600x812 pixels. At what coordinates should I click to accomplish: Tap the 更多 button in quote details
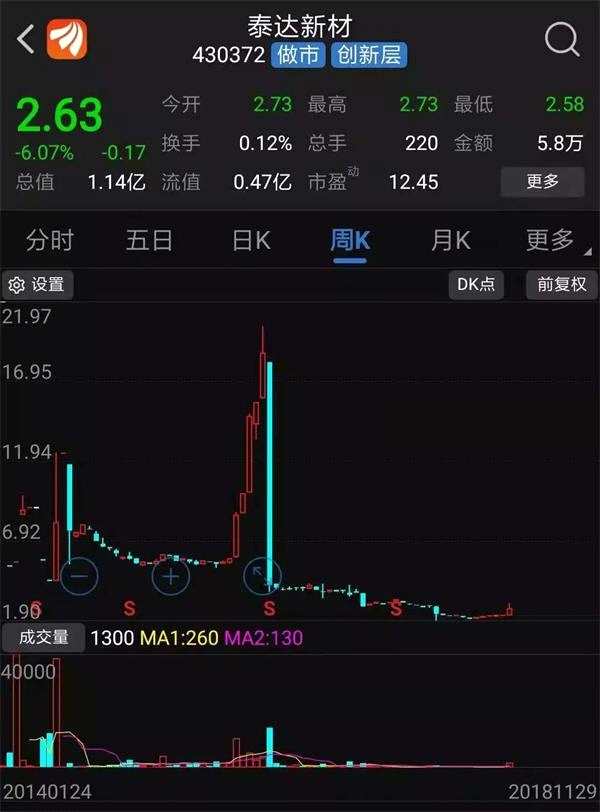click(542, 181)
